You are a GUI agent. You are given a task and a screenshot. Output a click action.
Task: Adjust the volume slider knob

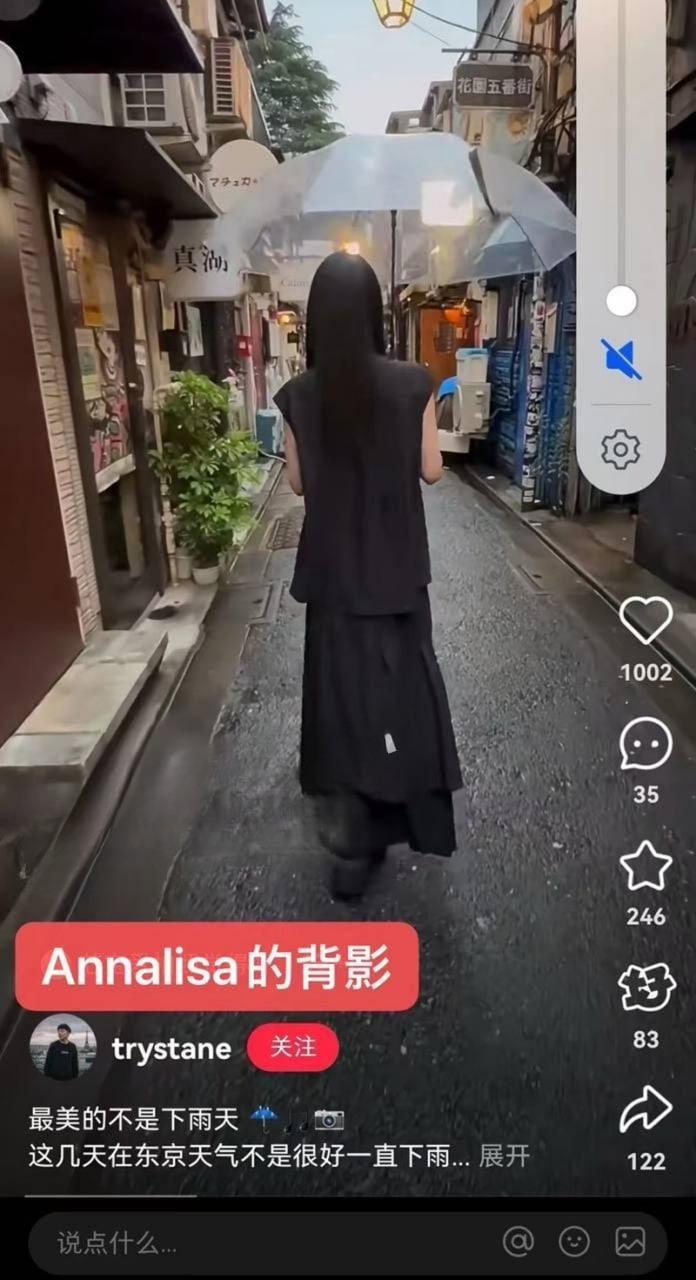coord(621,301)
